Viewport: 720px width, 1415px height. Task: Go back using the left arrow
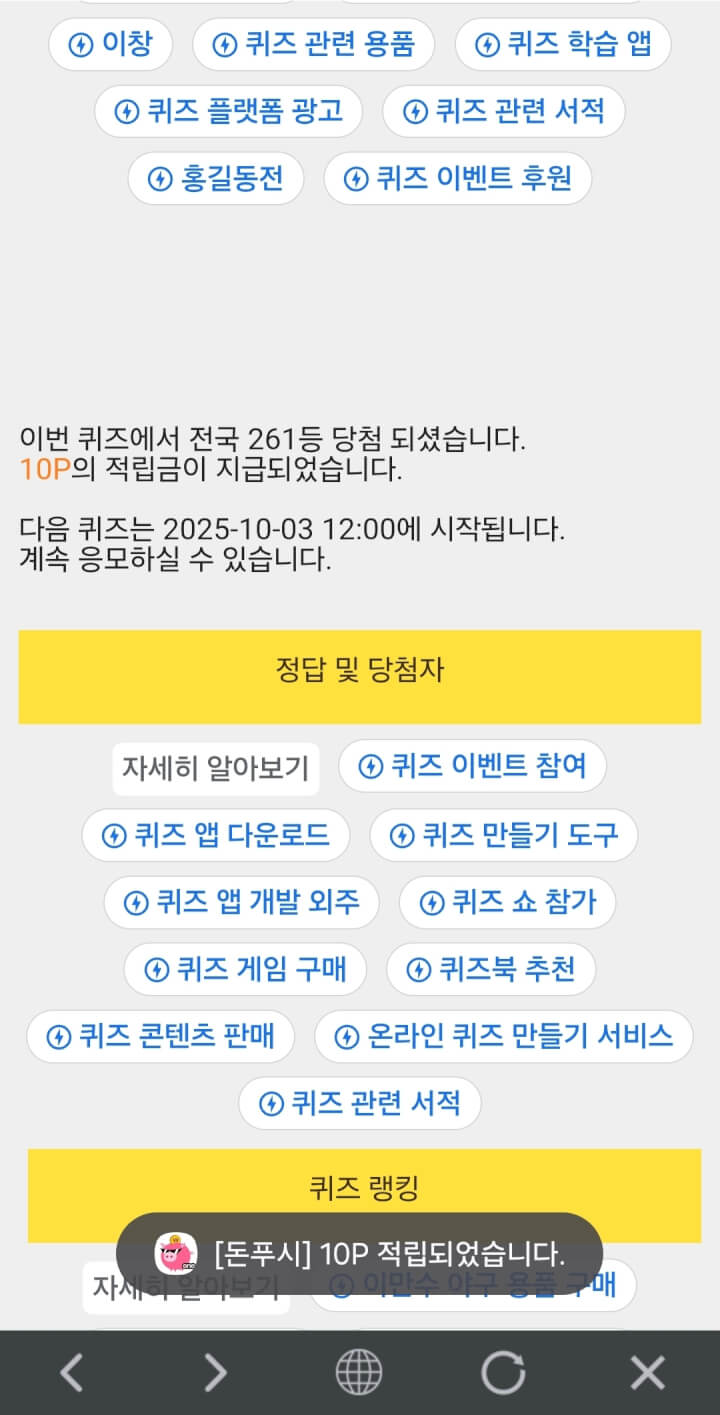pyautogui.click(x=71, y=1372)
